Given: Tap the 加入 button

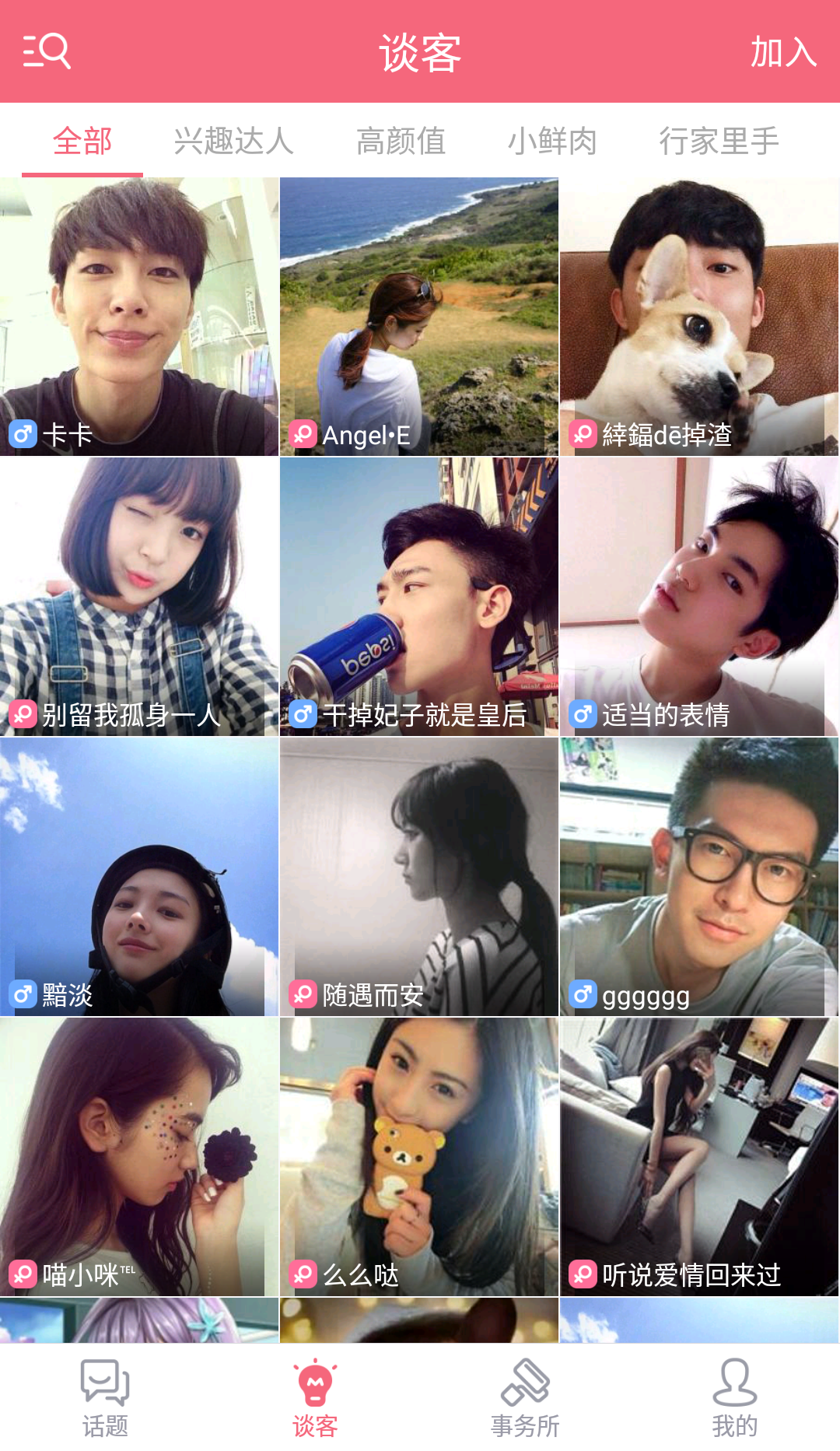Looking at the screenshot, I should [782, 52].
